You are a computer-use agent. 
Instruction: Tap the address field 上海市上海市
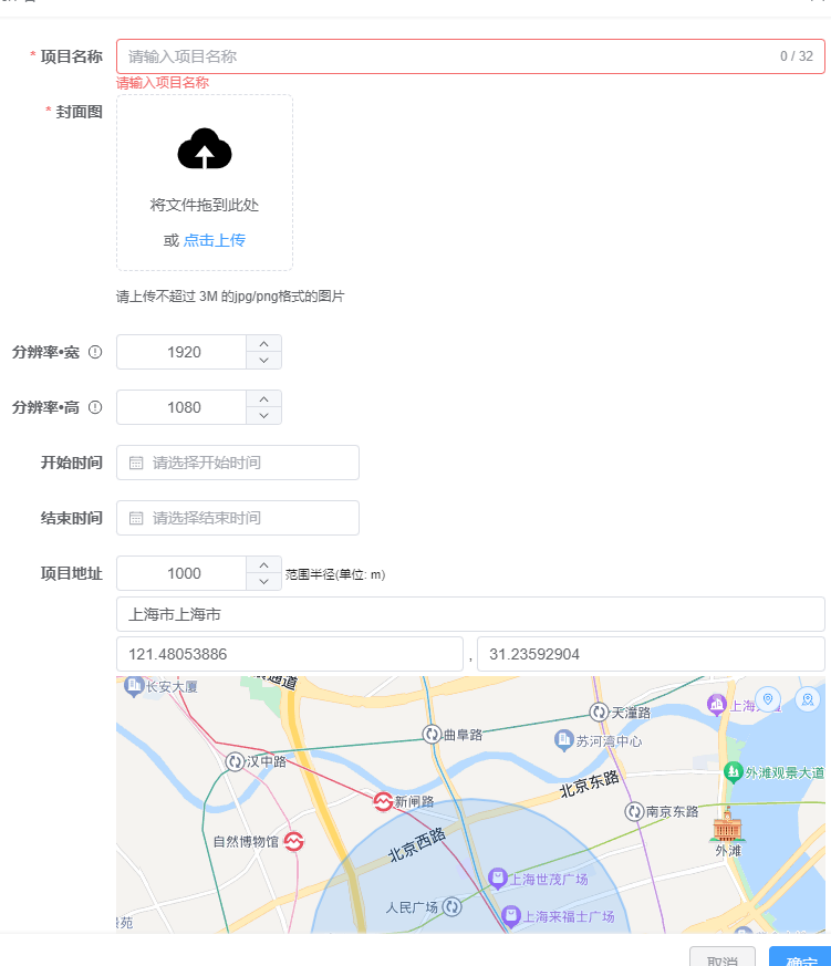coord(470,614)
